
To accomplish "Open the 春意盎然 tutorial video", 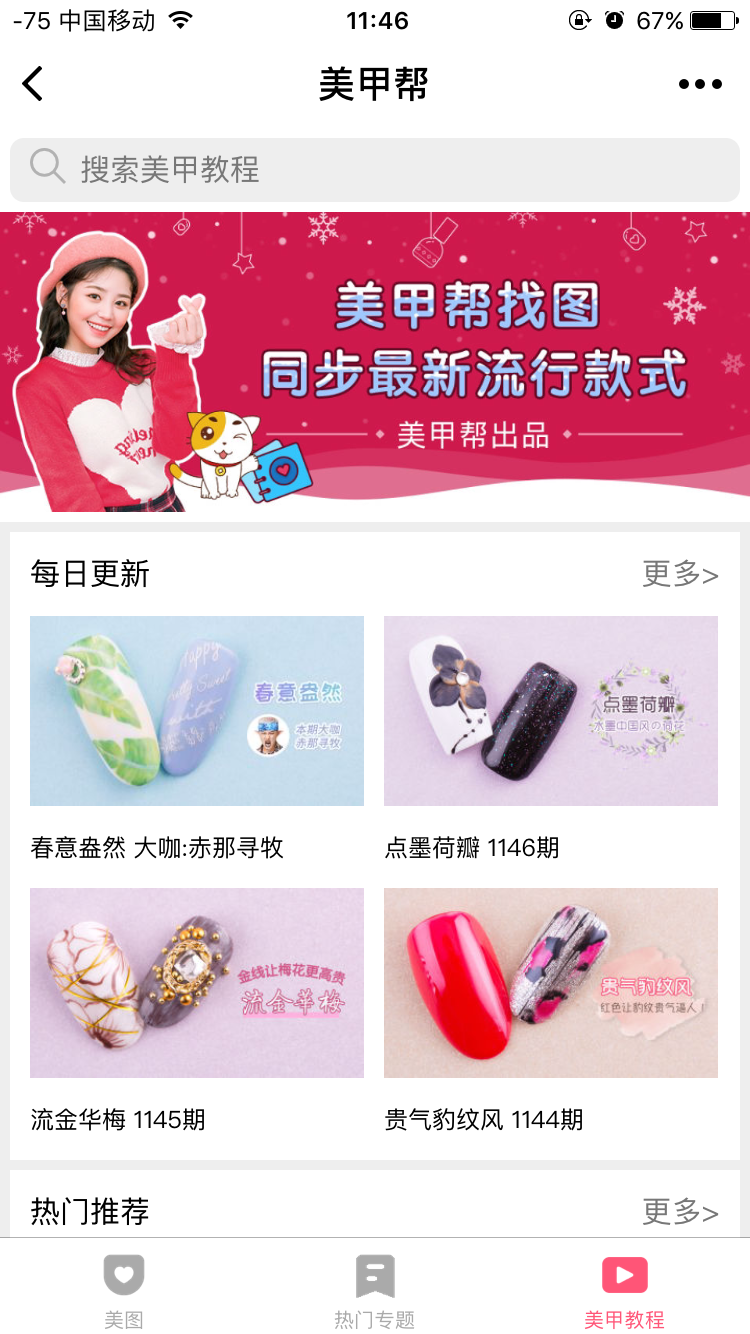I will [197, 711].
